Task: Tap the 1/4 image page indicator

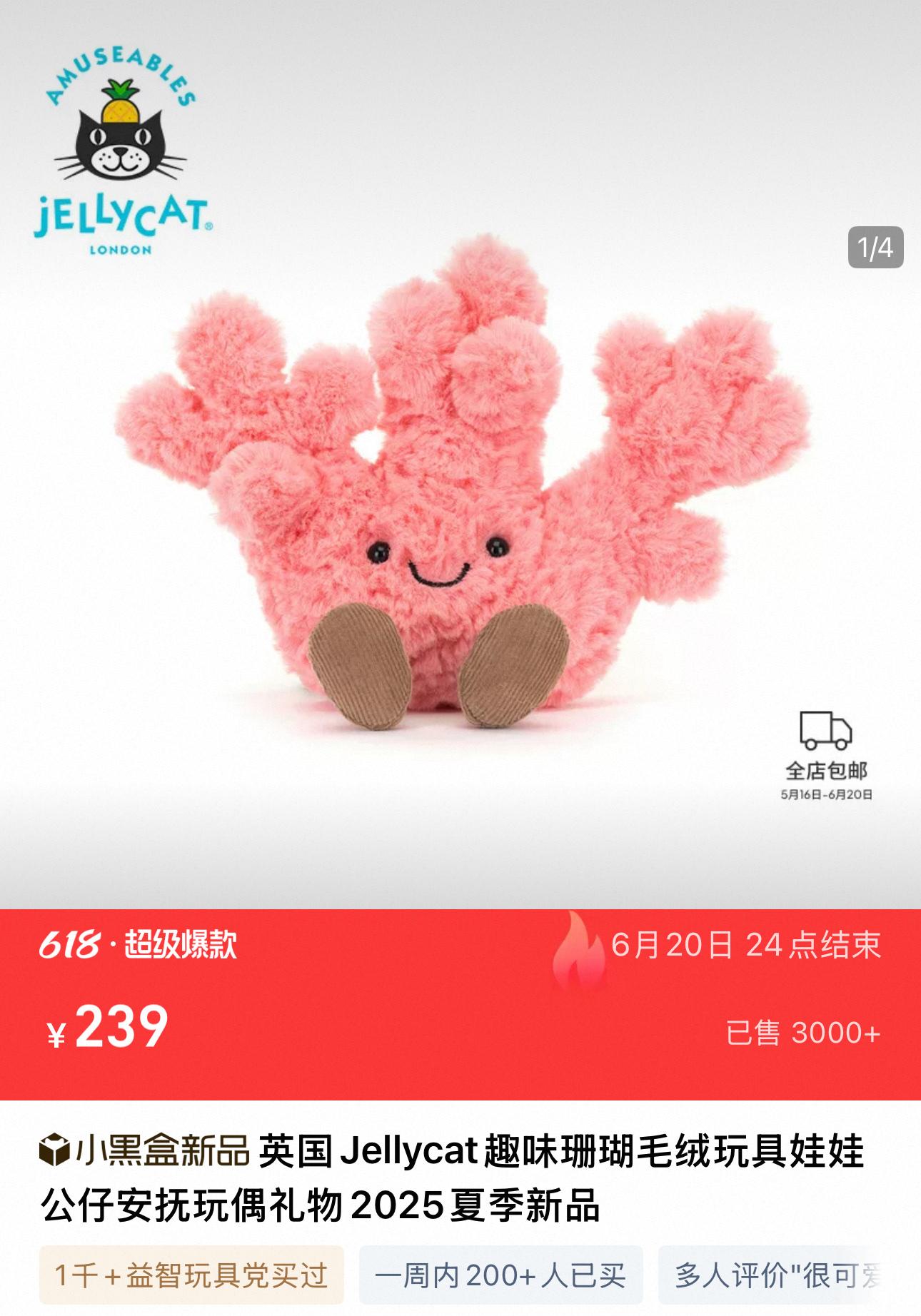Action: point(875,248)
